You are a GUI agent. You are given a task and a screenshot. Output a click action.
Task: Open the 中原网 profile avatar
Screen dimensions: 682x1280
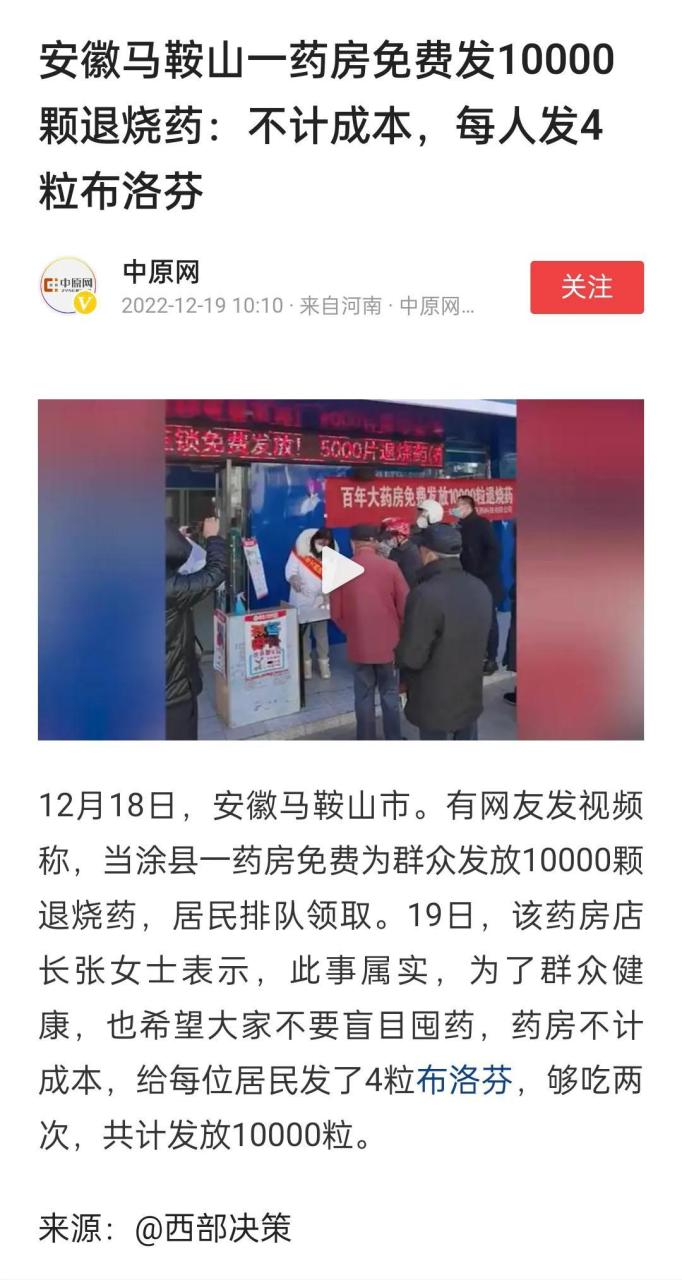pos(68,286)
